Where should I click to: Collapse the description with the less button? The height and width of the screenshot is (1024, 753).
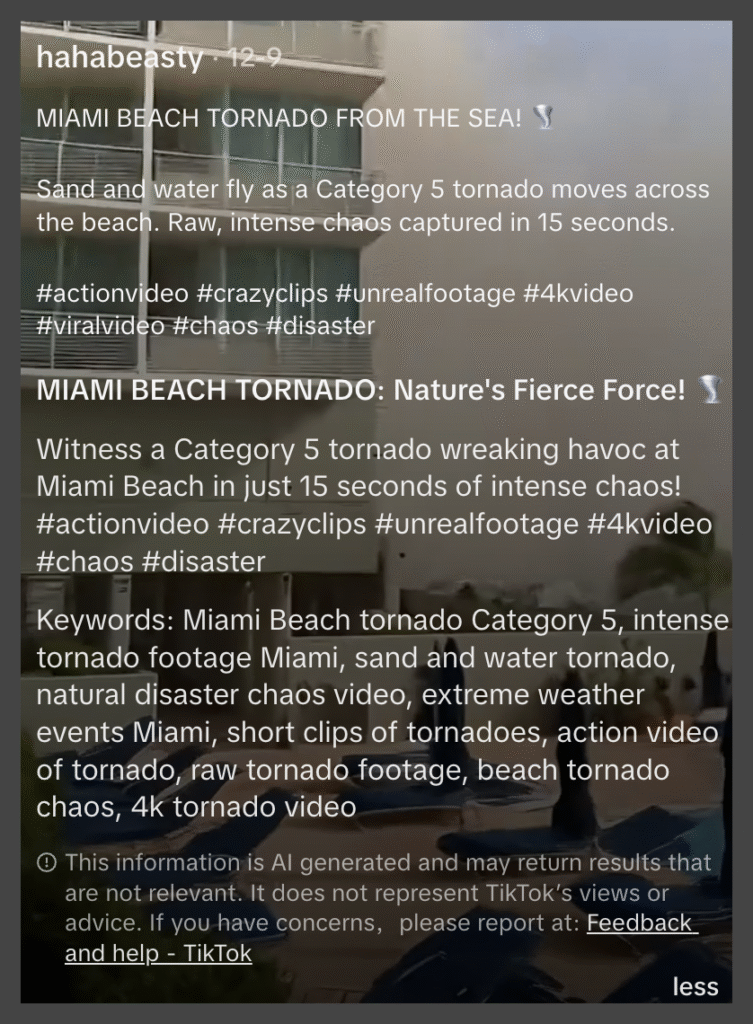point(695,987)
